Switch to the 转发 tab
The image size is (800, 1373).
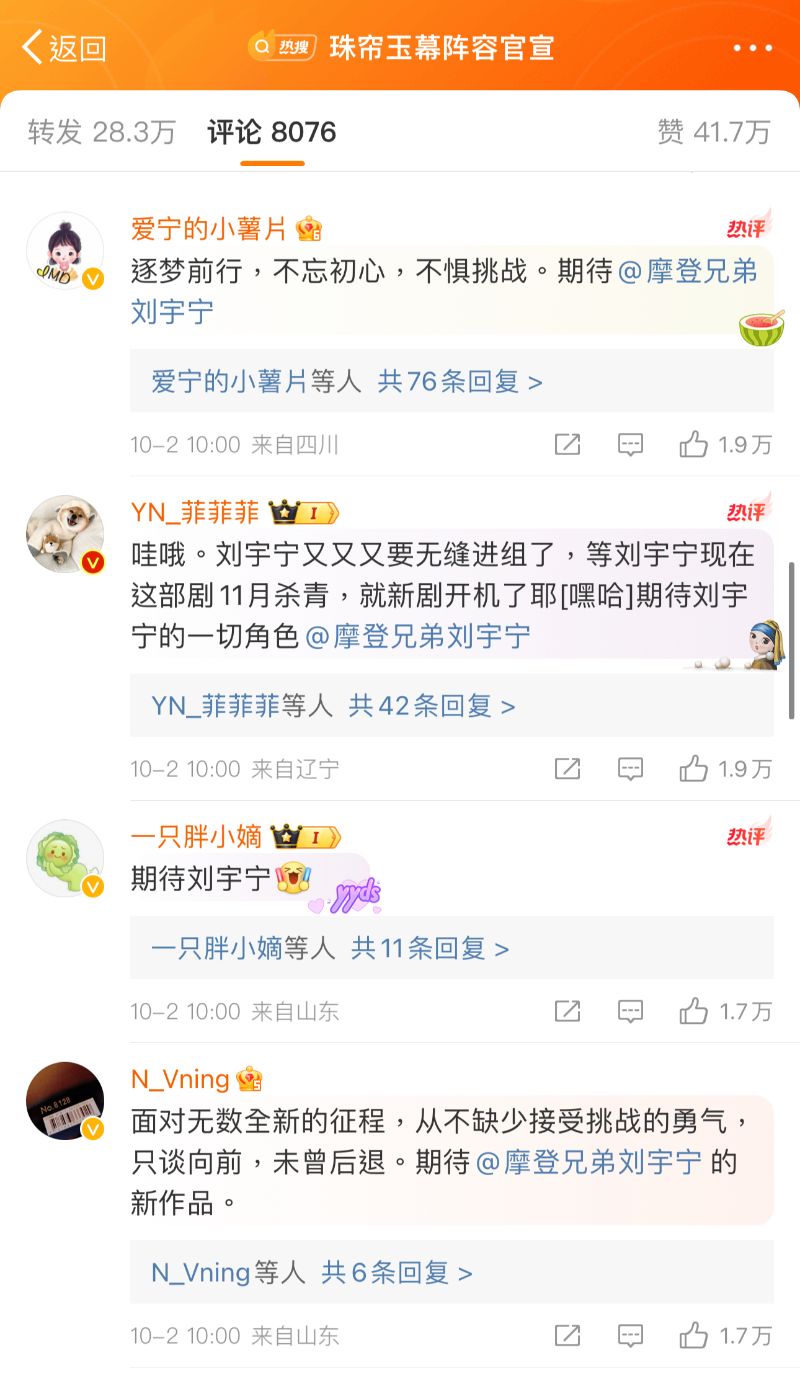coord(101,132)
